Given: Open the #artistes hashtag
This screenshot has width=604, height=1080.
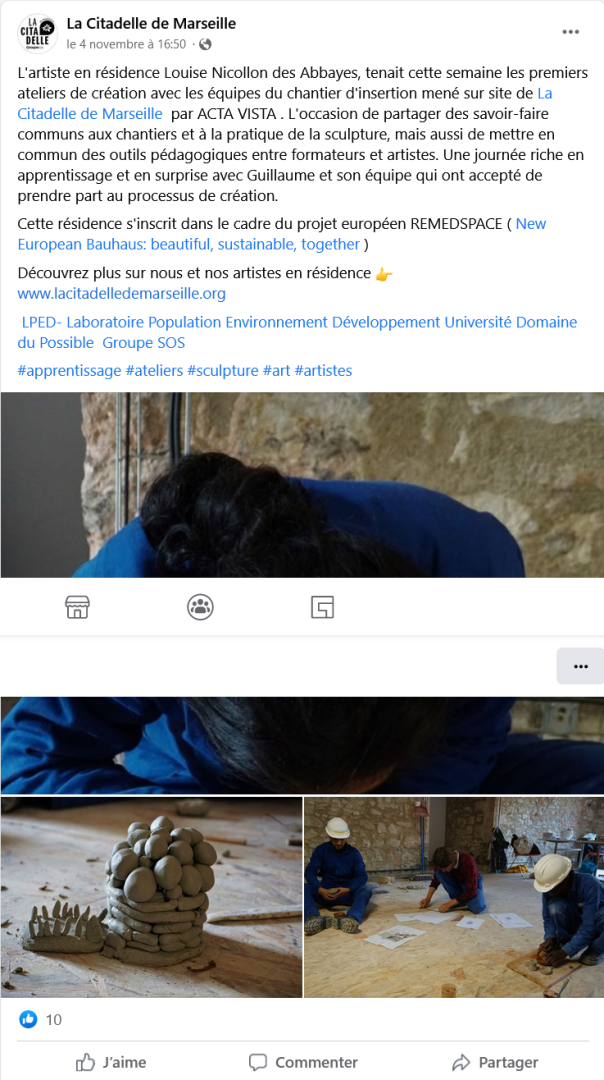Looking at the screenshot, I should click(x=323, y=370).
